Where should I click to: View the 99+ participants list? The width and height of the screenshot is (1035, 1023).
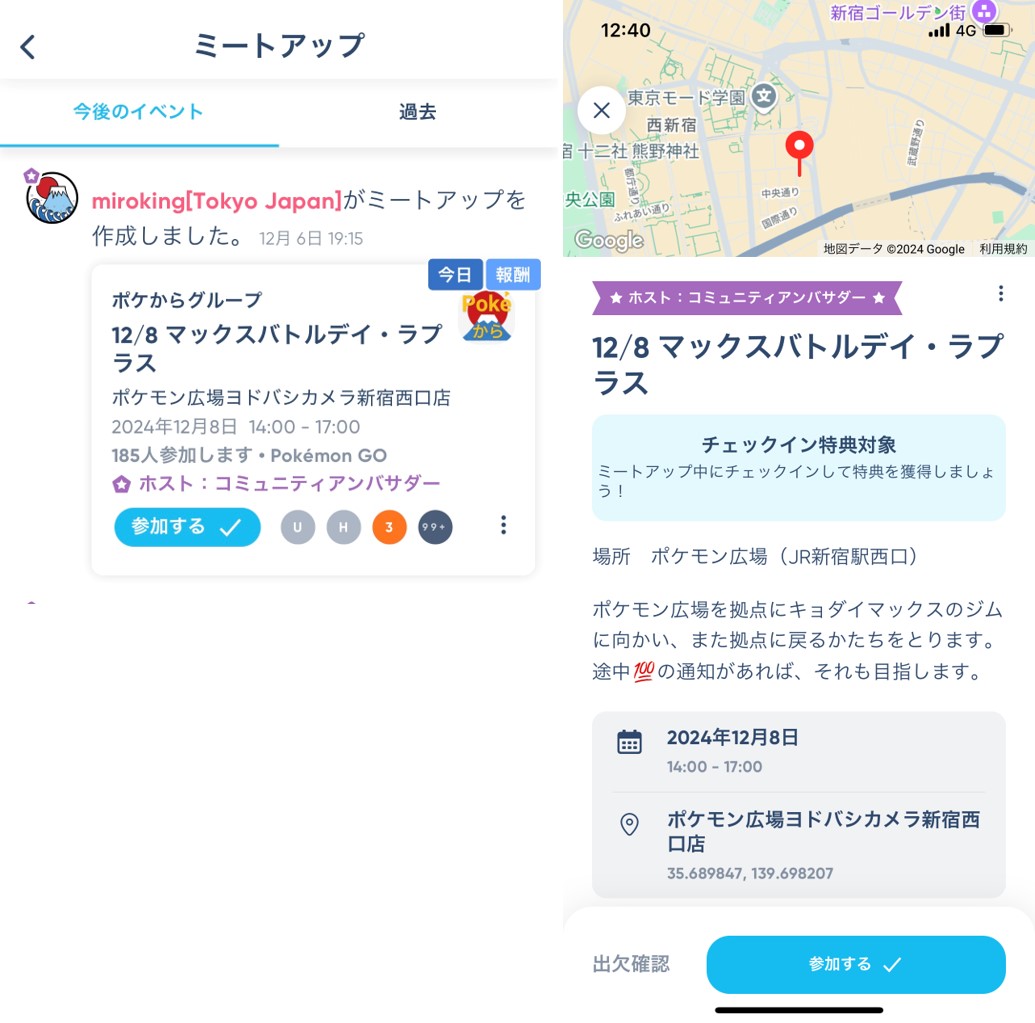tap(435, 527)
